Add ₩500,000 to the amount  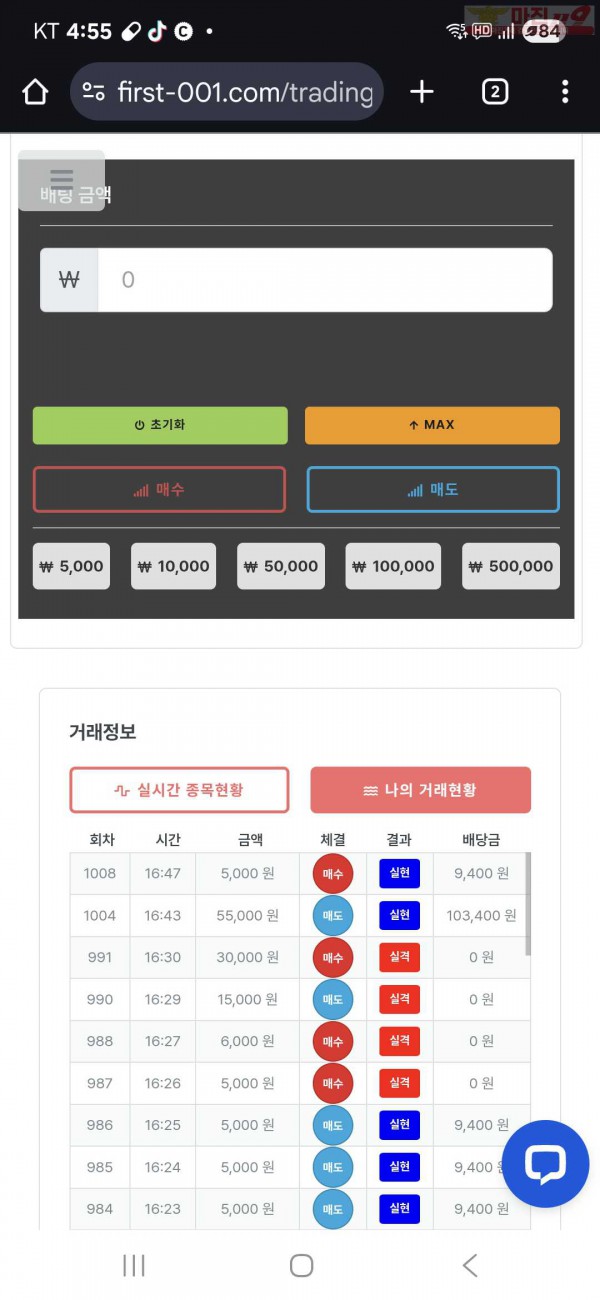(511, 566)
